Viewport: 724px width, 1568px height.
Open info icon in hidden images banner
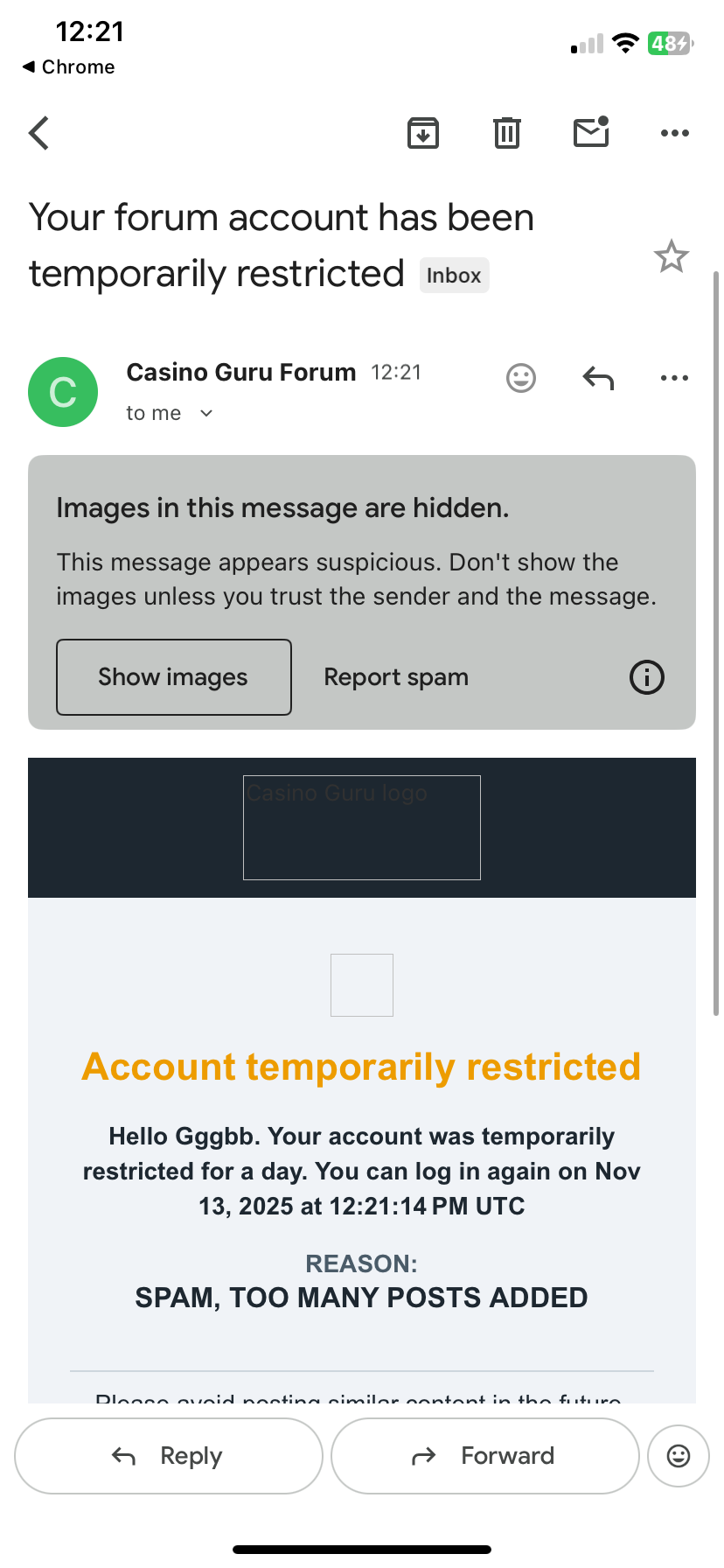click(647, 677)
